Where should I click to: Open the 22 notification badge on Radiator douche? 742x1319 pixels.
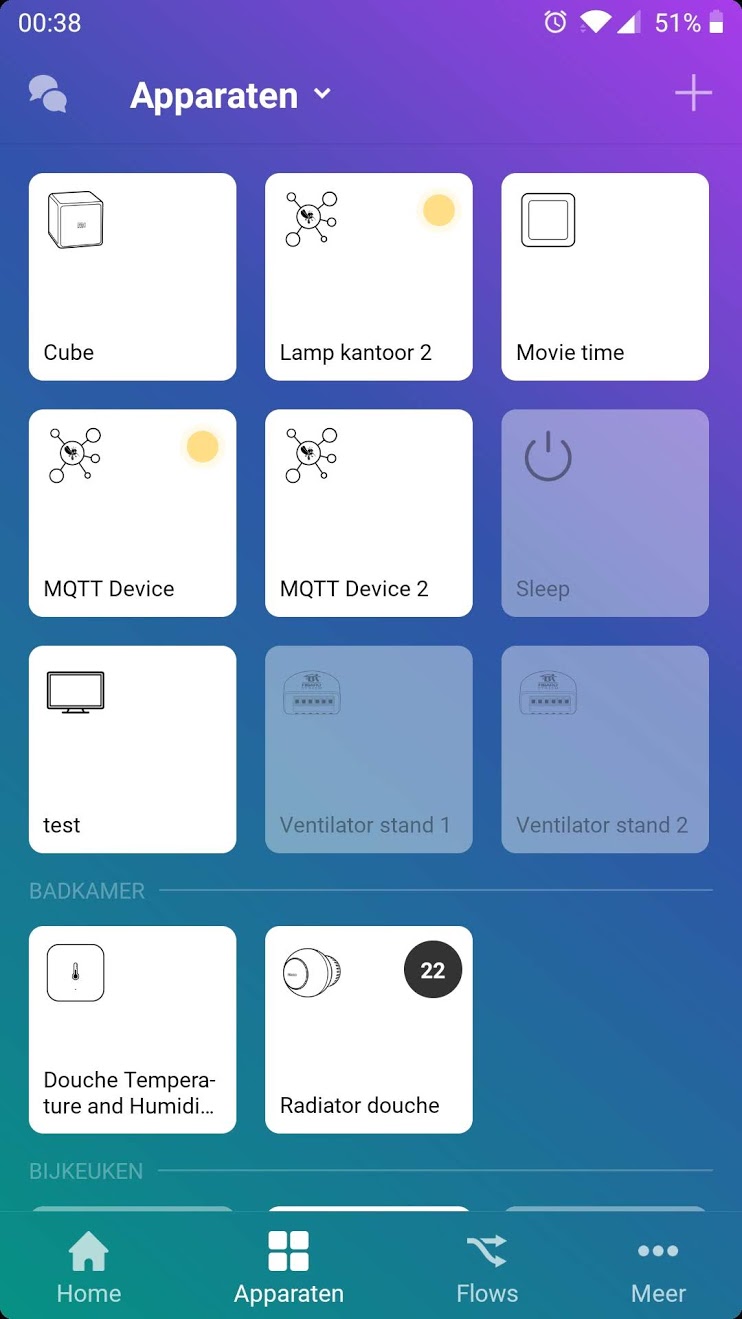[433, 969]
